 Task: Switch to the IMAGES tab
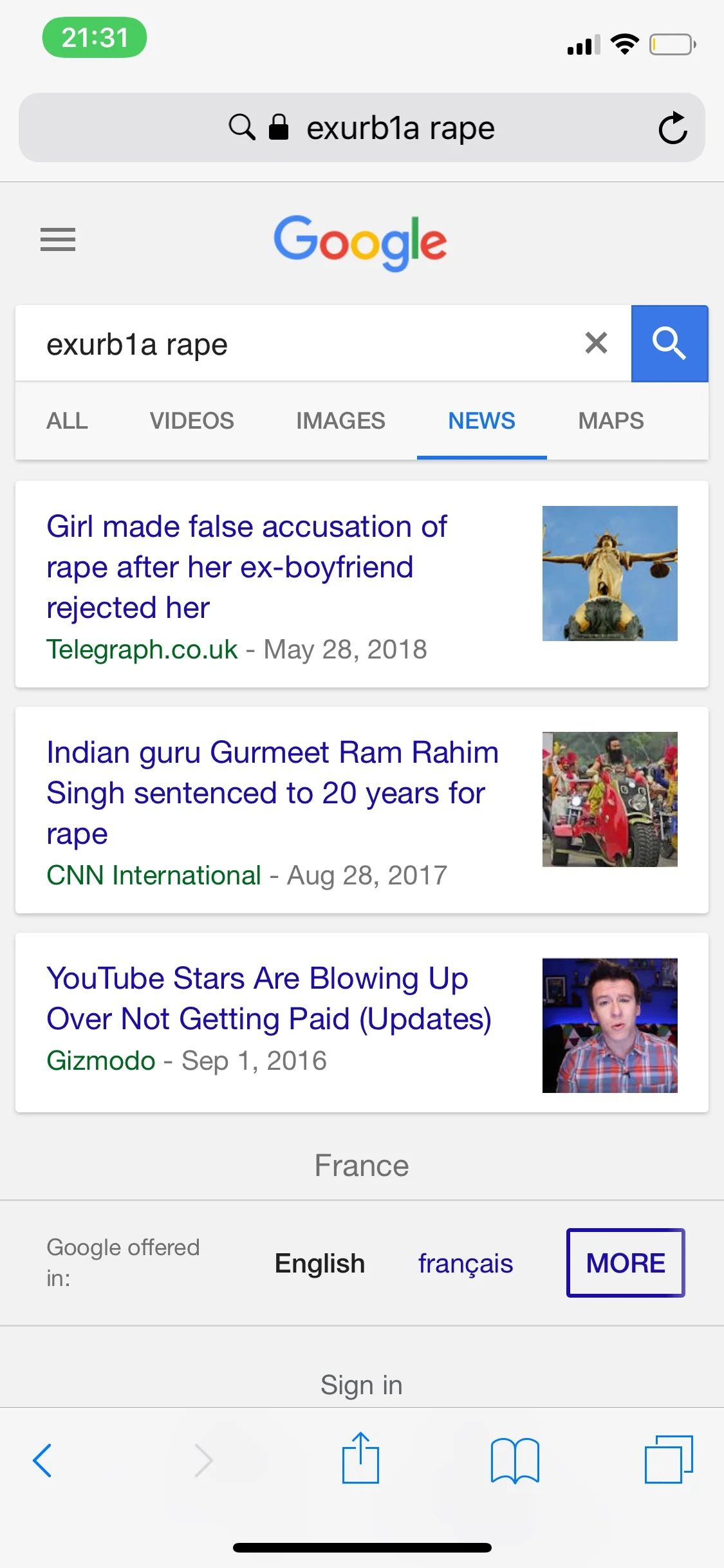click(340, 421)
